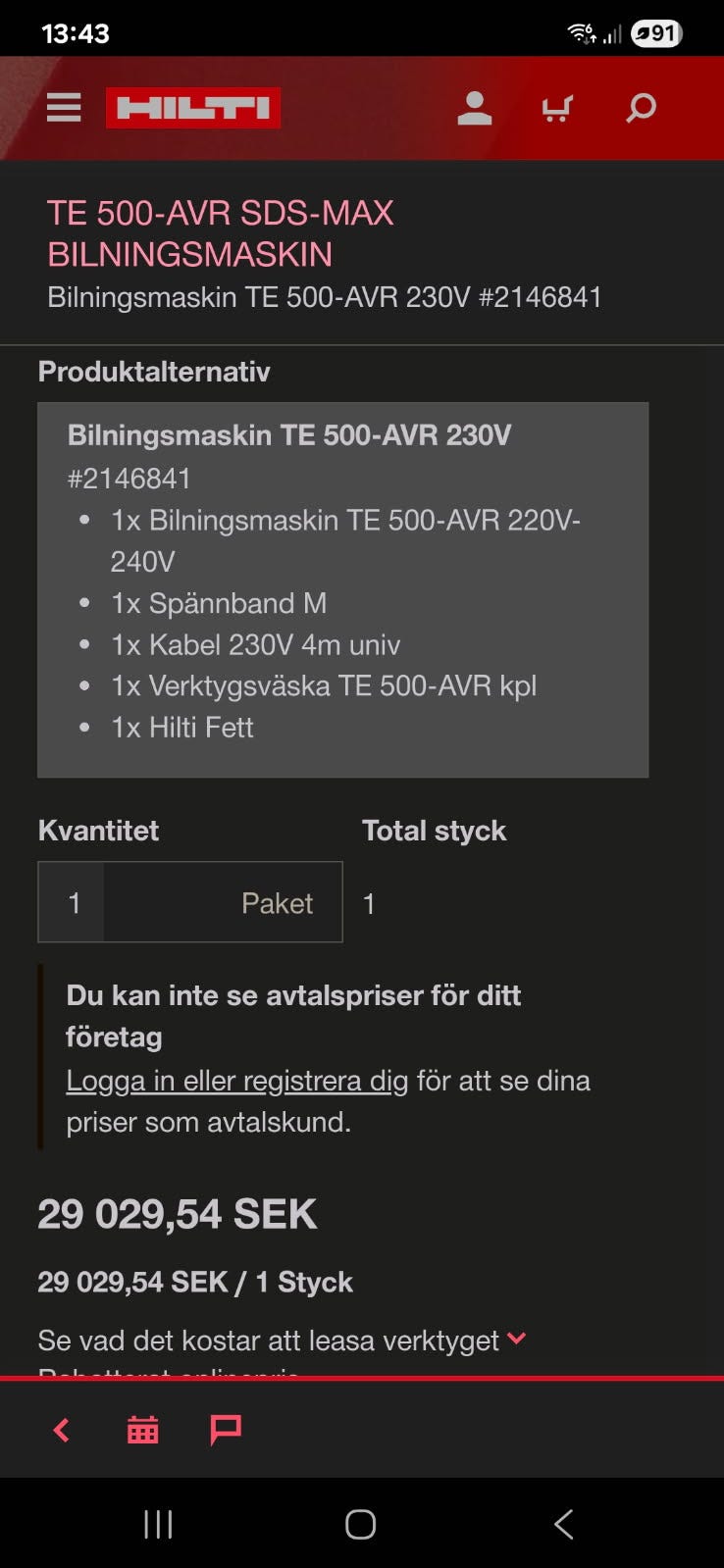
Task: Open the feedback flag icon in the bottom toolbar
Action: click(x=225, y=1430)
